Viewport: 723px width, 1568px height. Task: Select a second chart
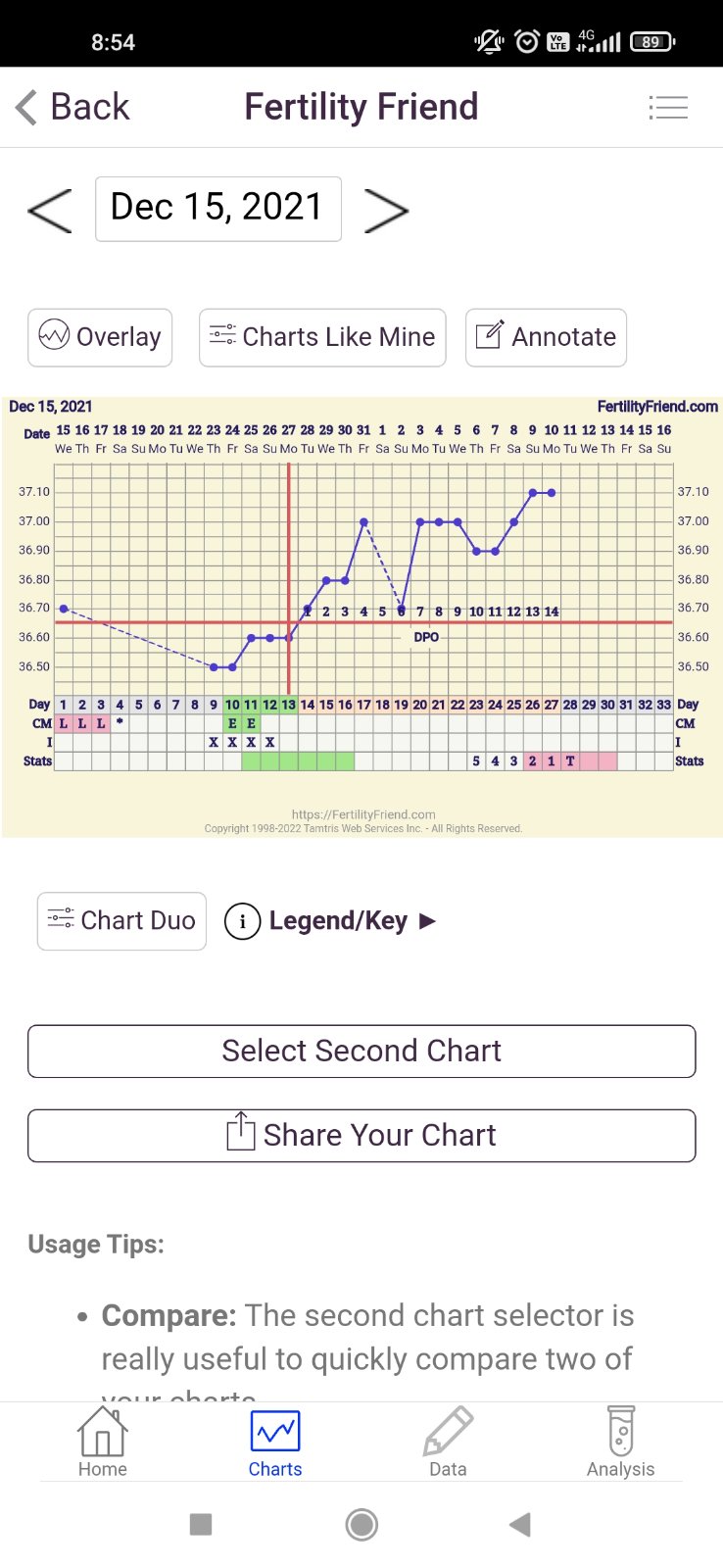point(361,1051)
